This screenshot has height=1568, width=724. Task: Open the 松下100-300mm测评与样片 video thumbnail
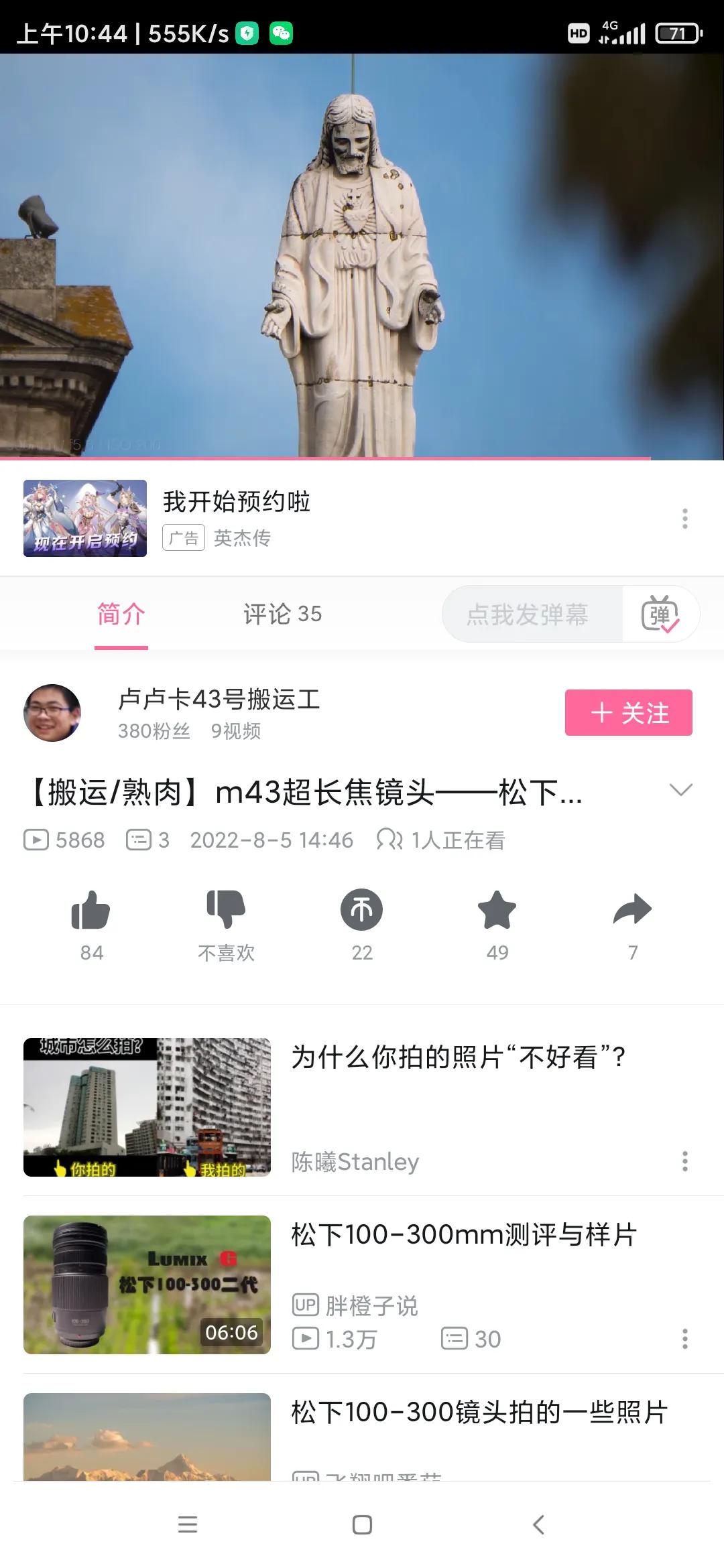click(147, 1285)
